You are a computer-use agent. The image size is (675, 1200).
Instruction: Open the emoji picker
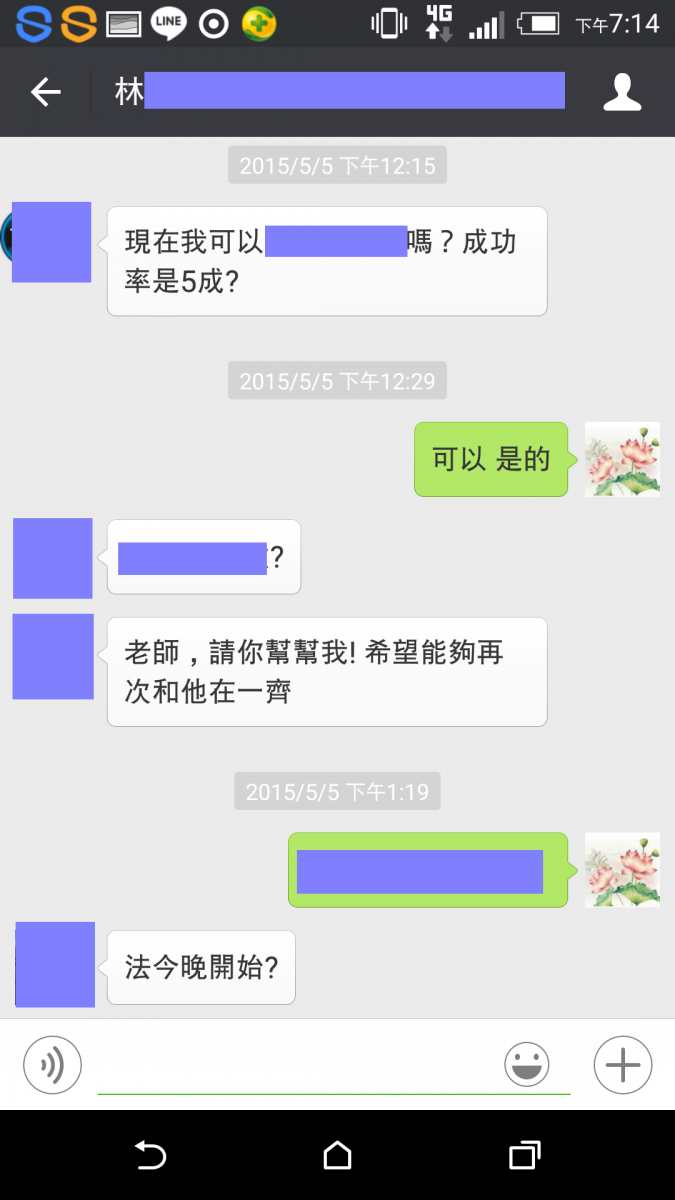(527, 1065)
